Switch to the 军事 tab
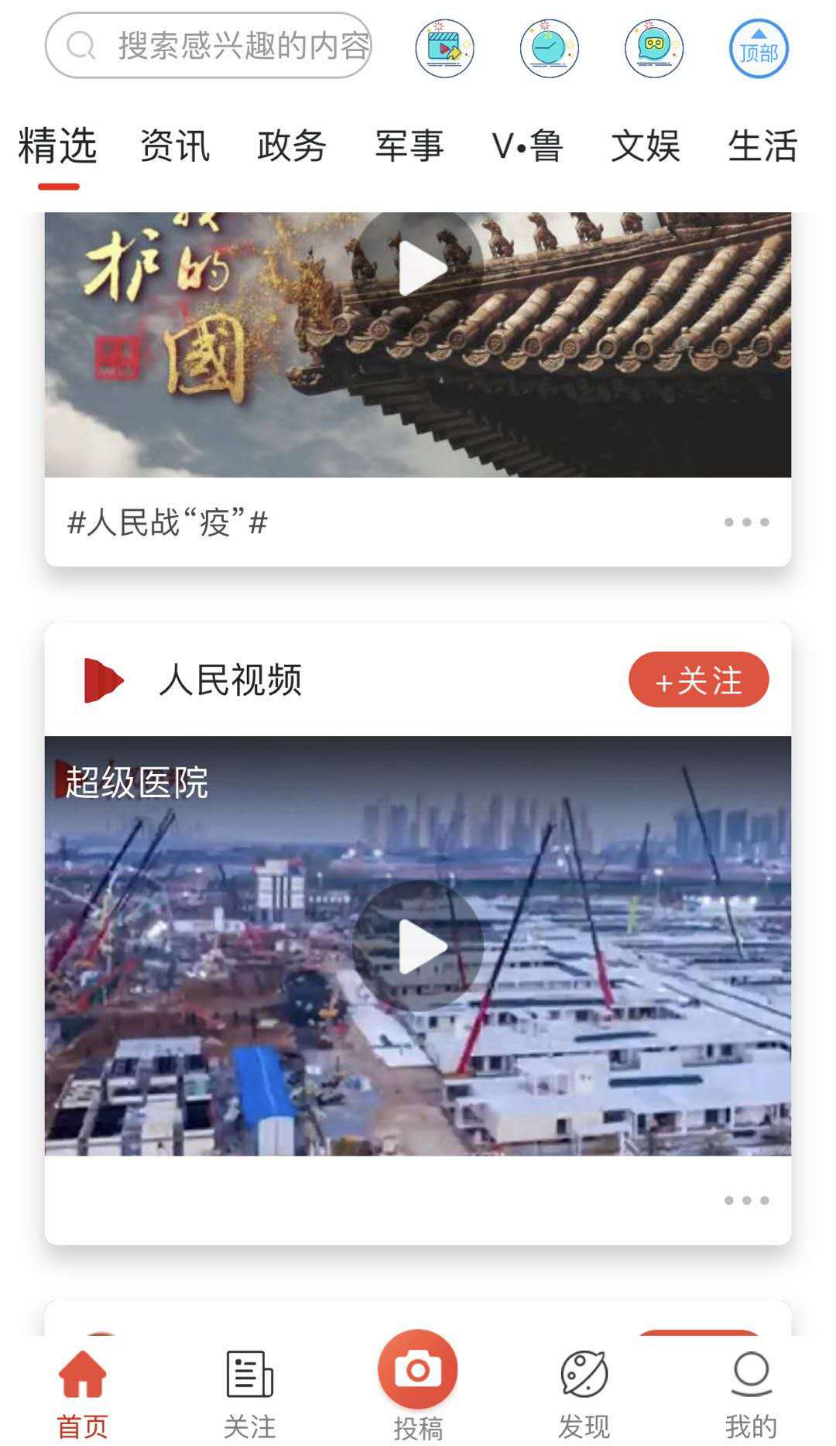 pyautogui.click(x=409, y=146)
